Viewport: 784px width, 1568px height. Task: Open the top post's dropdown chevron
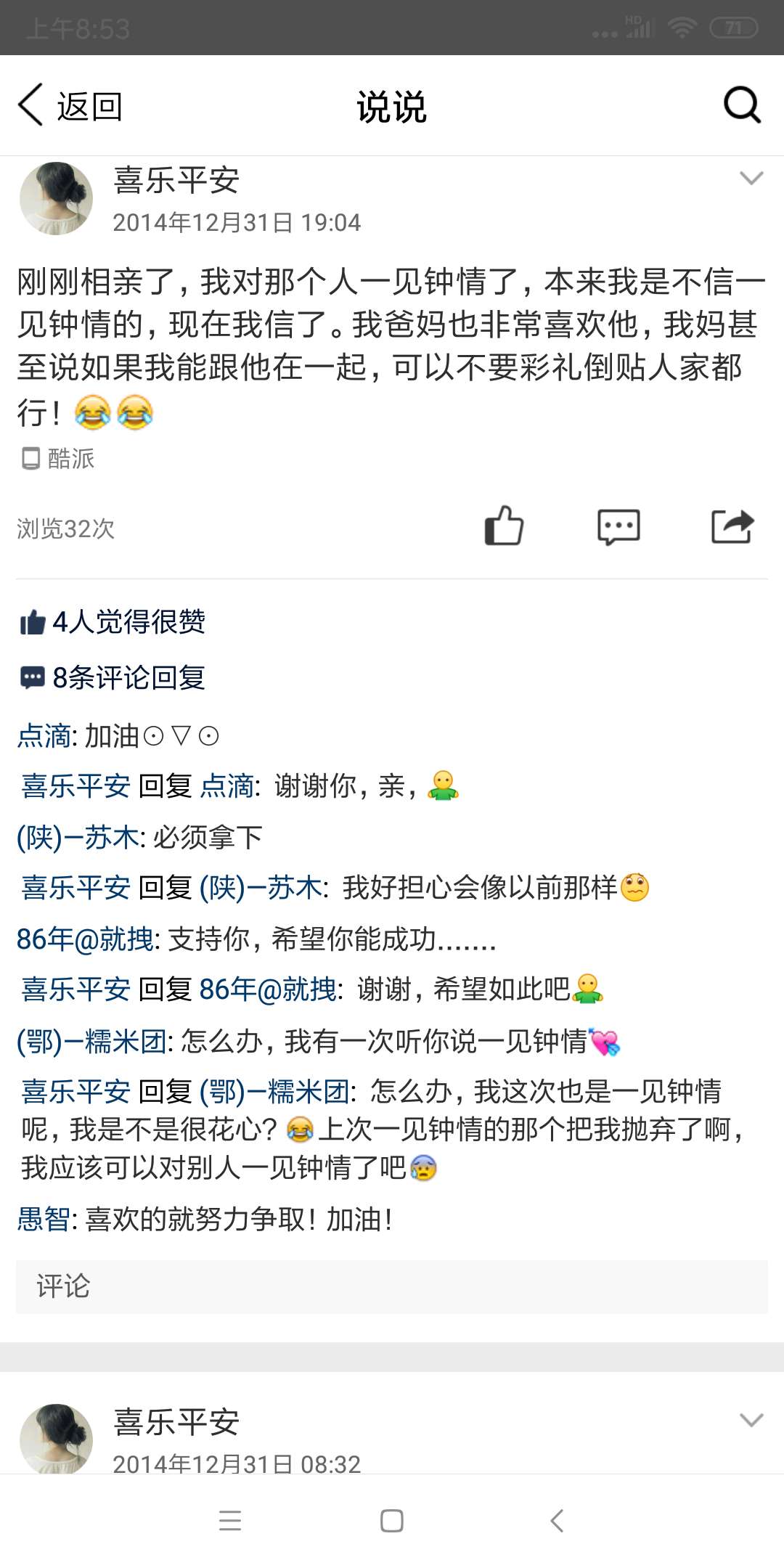pos(751,179)
